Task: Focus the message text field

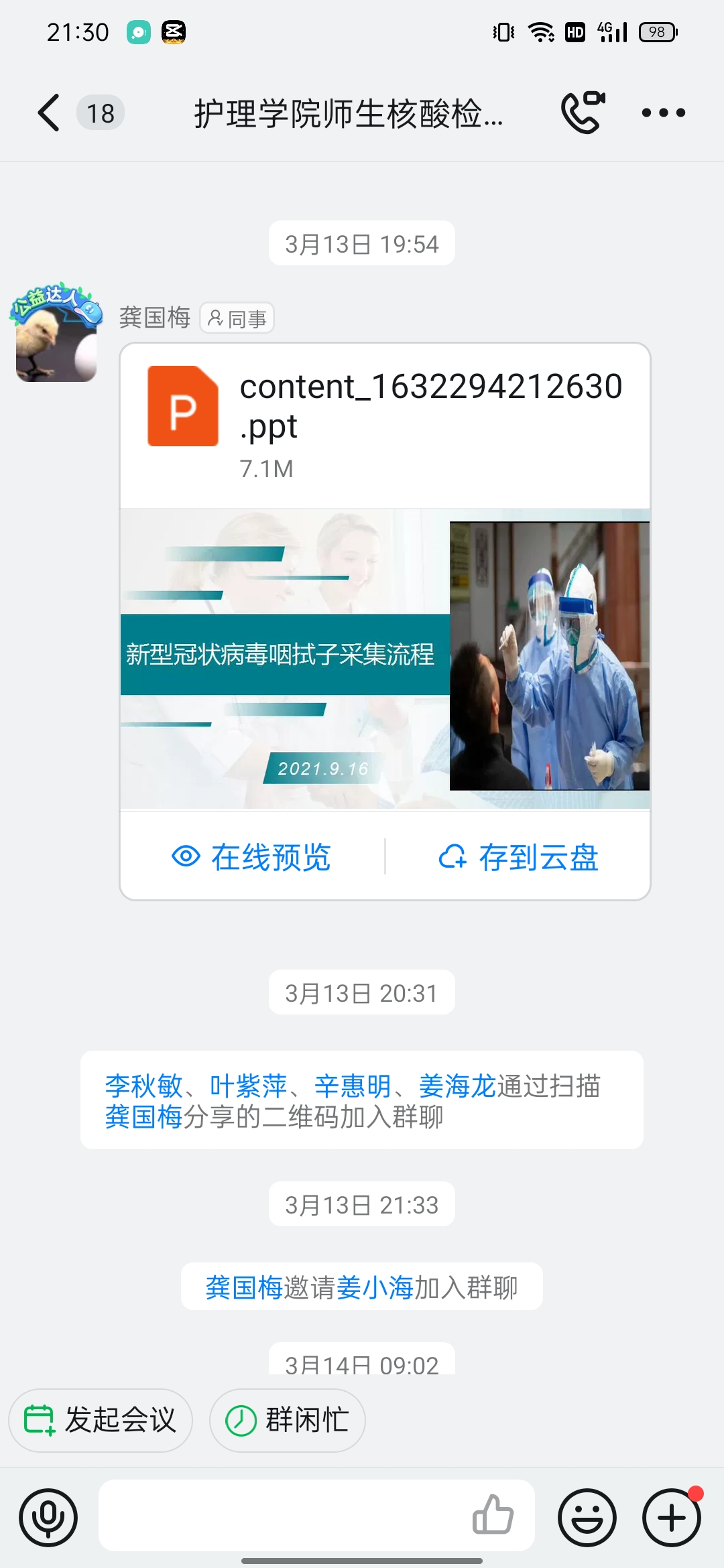Action: [282, 1516]
